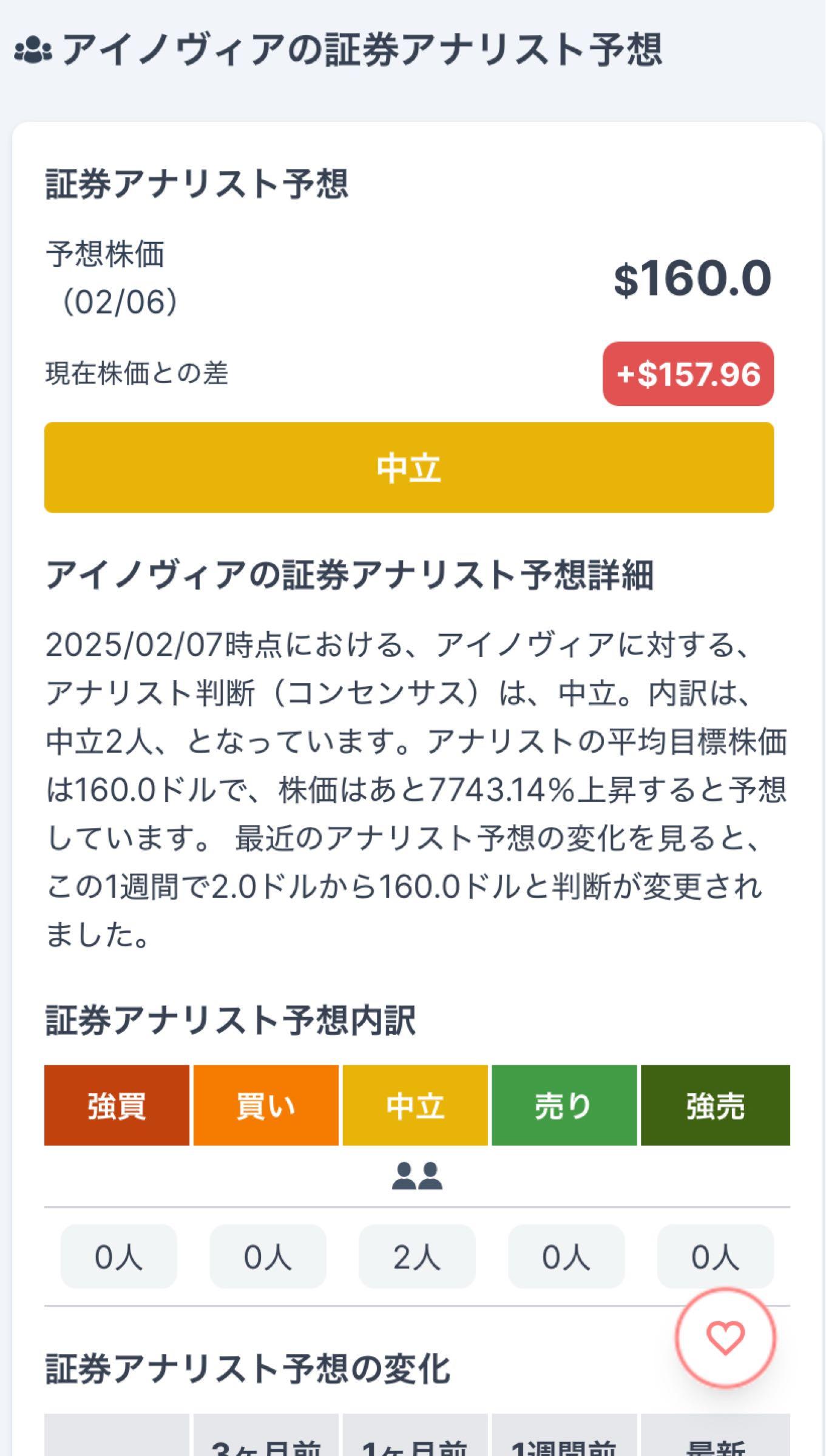Click the two-person icon under the rating bar
Image resolution: width=826 pixels, height=1456 pixels.
pyautogui.click(x=418, y=1175)
